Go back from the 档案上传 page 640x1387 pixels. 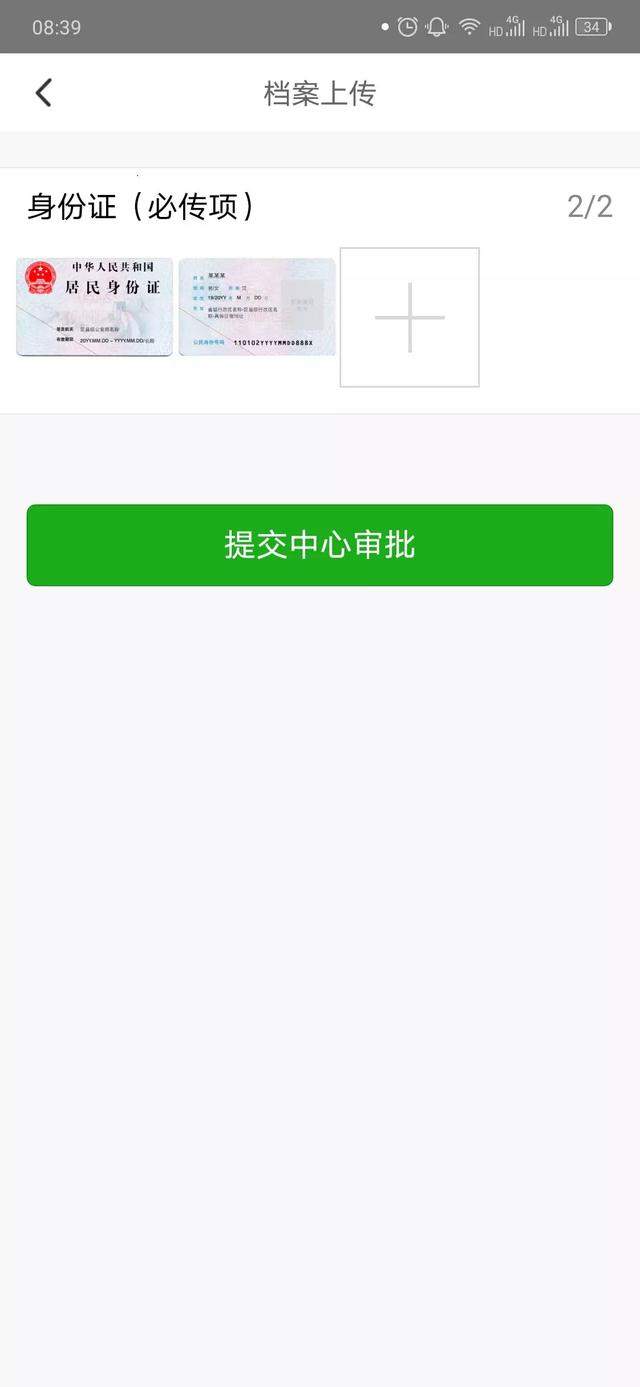(43, 93)
